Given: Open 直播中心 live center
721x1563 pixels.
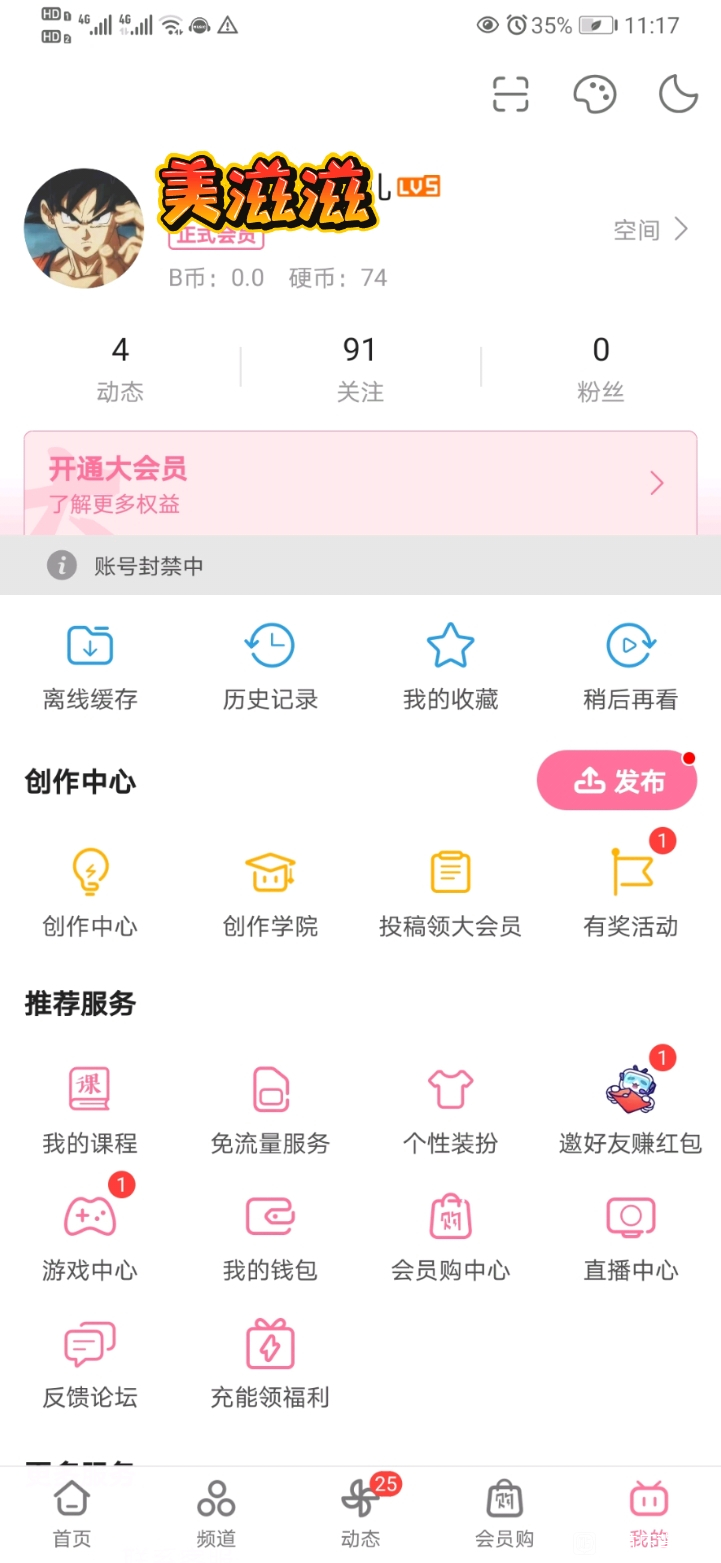Looking at the screenshot, I should coord(630,1240).
